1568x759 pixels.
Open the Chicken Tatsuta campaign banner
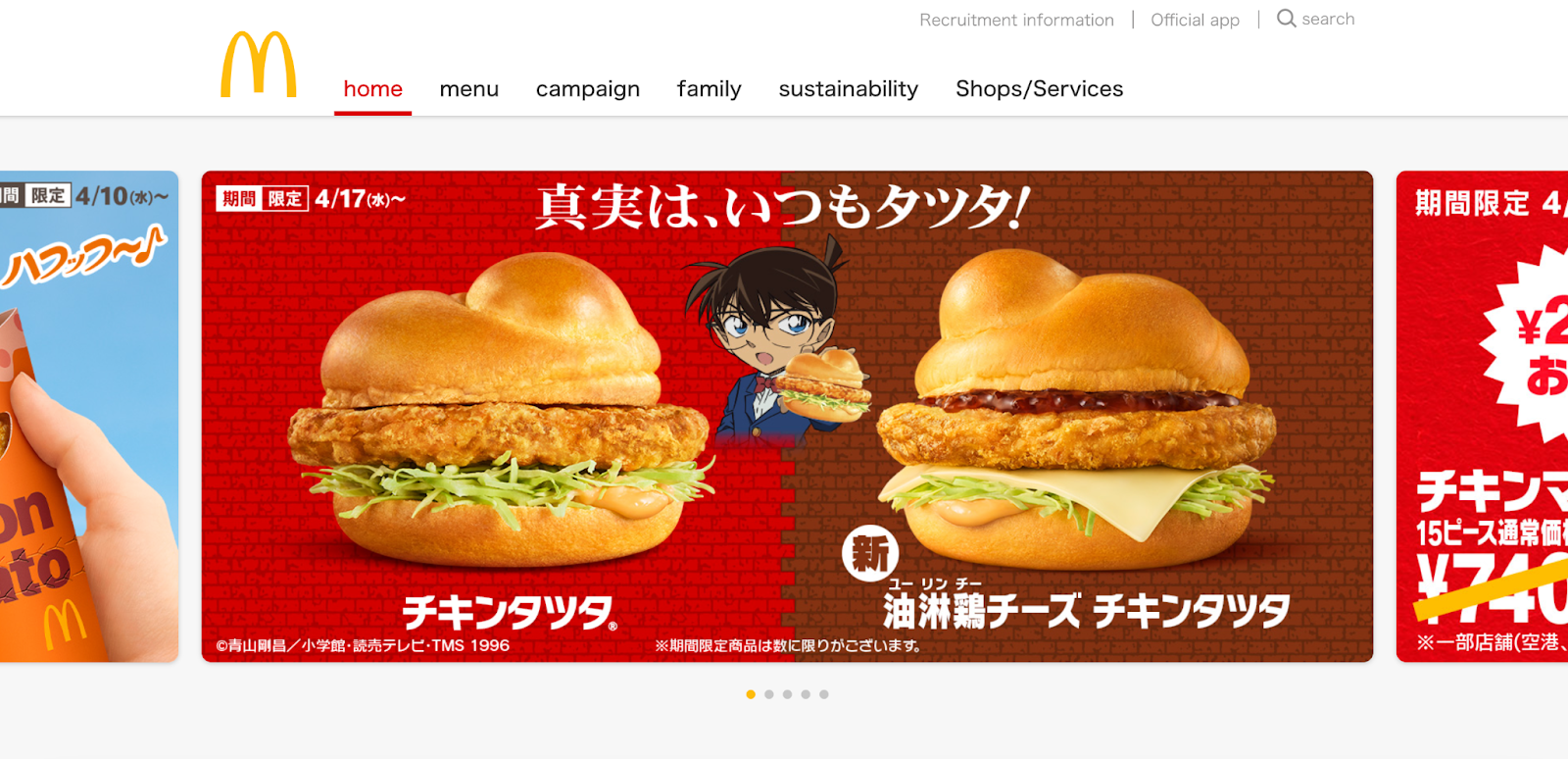[x=787, y=417]
